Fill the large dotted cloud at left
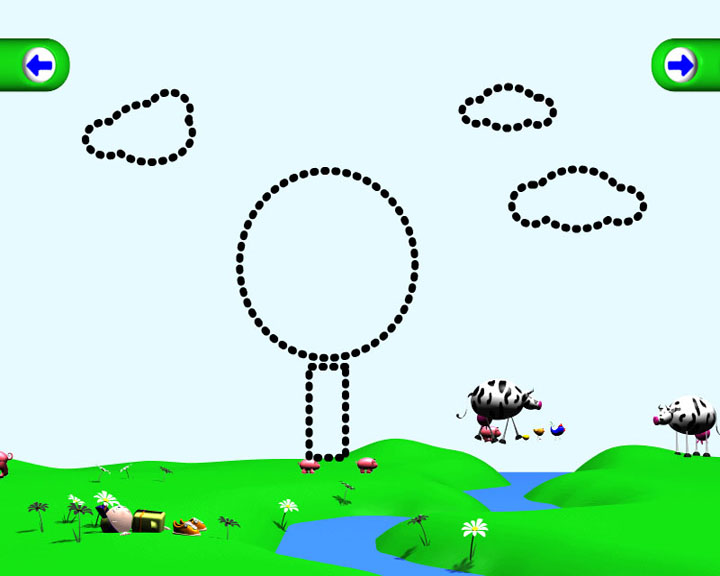Screen dimensions: 720x576 tap(140, 128)
